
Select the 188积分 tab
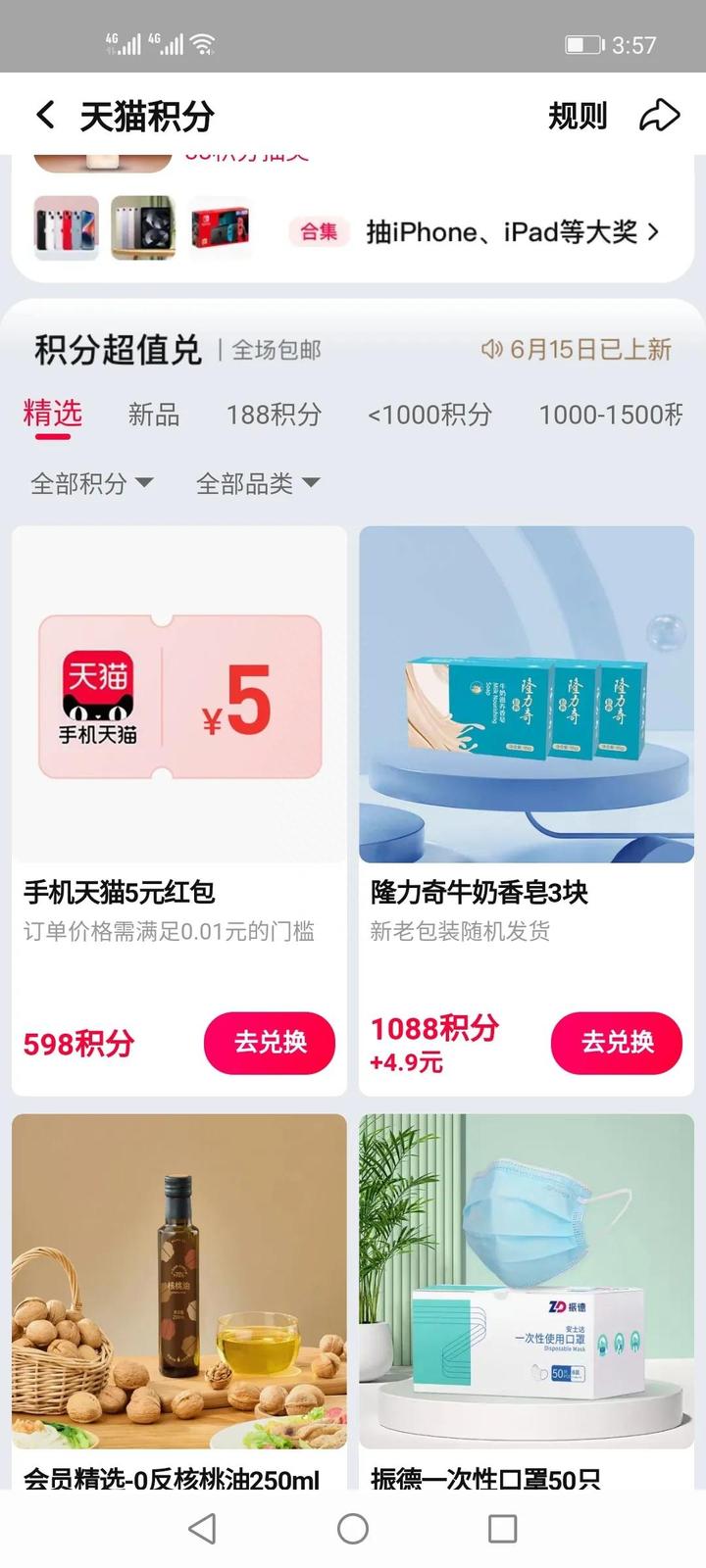pos(274,415)
